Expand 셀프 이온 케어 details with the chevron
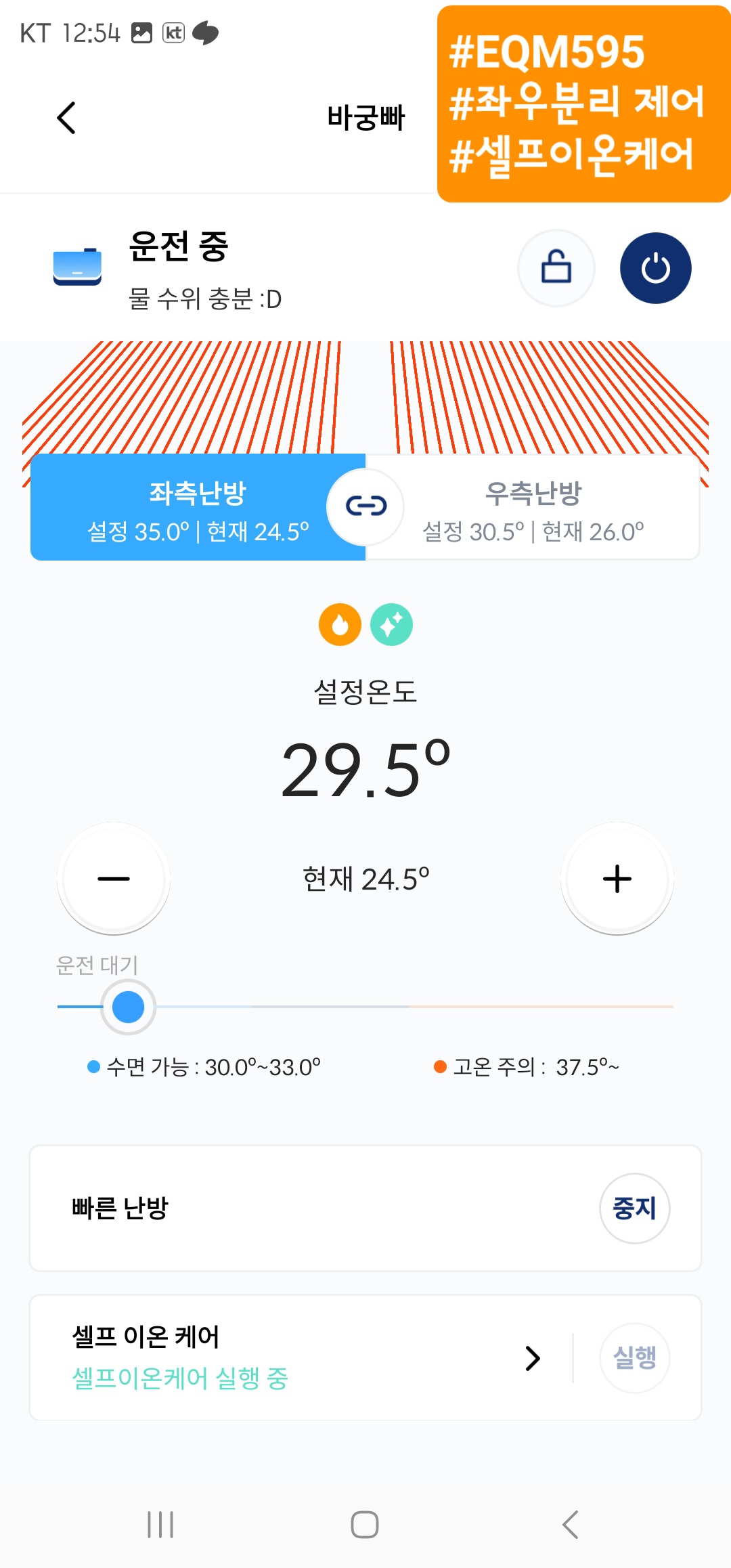This screenshot has width=731, height=1568. (x=533, y=1359)
